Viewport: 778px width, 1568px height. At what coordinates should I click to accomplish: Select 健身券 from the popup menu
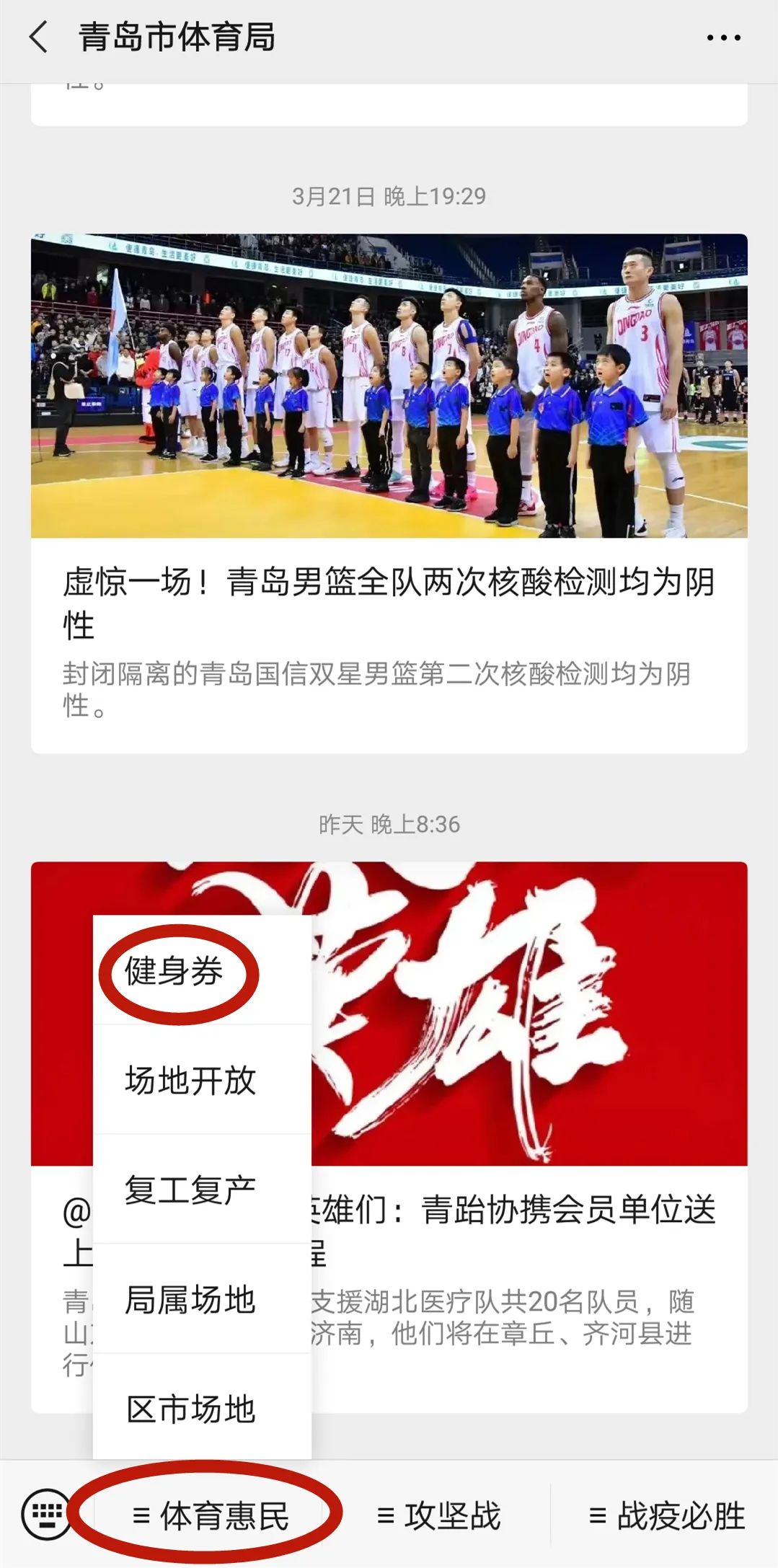174,972
